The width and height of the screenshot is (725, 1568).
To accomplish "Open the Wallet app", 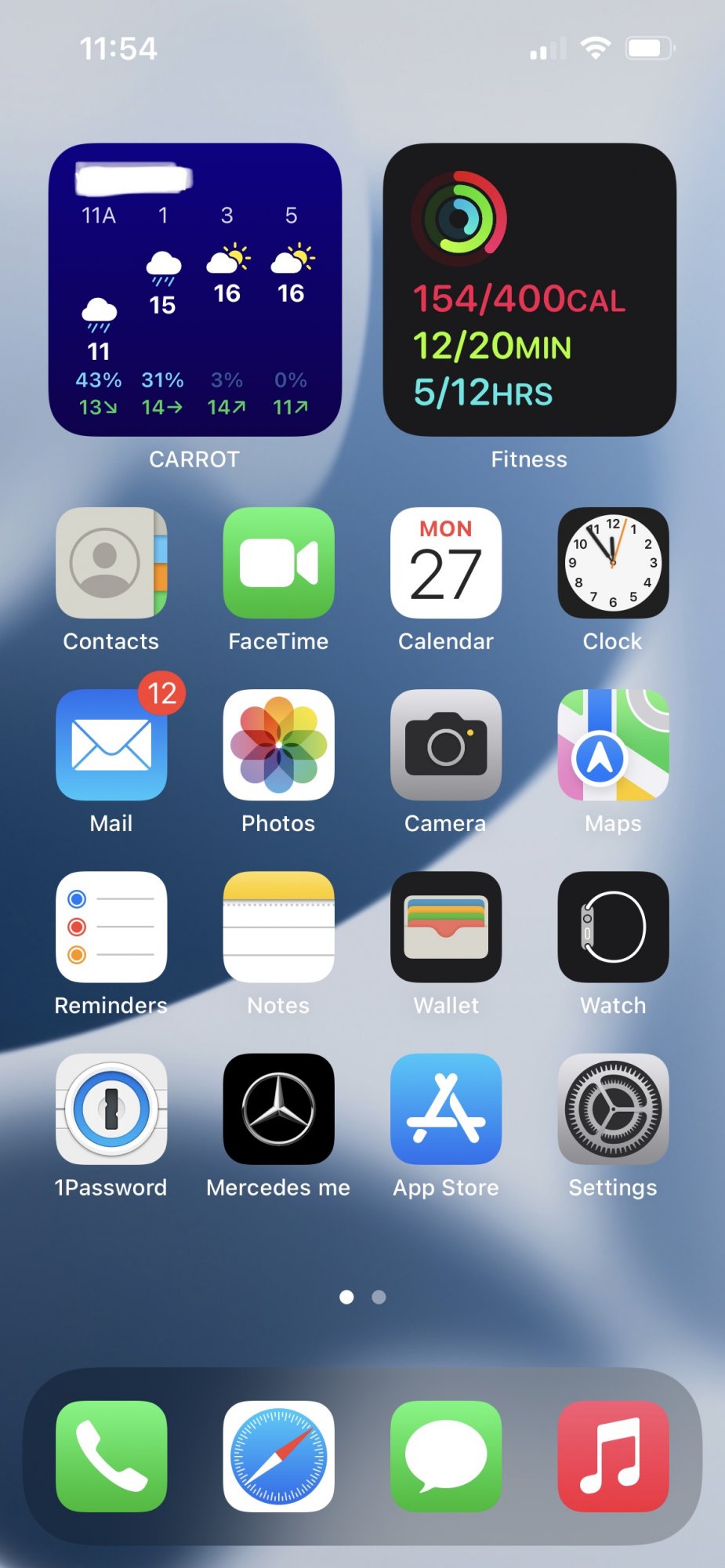I will pos(445,926).
